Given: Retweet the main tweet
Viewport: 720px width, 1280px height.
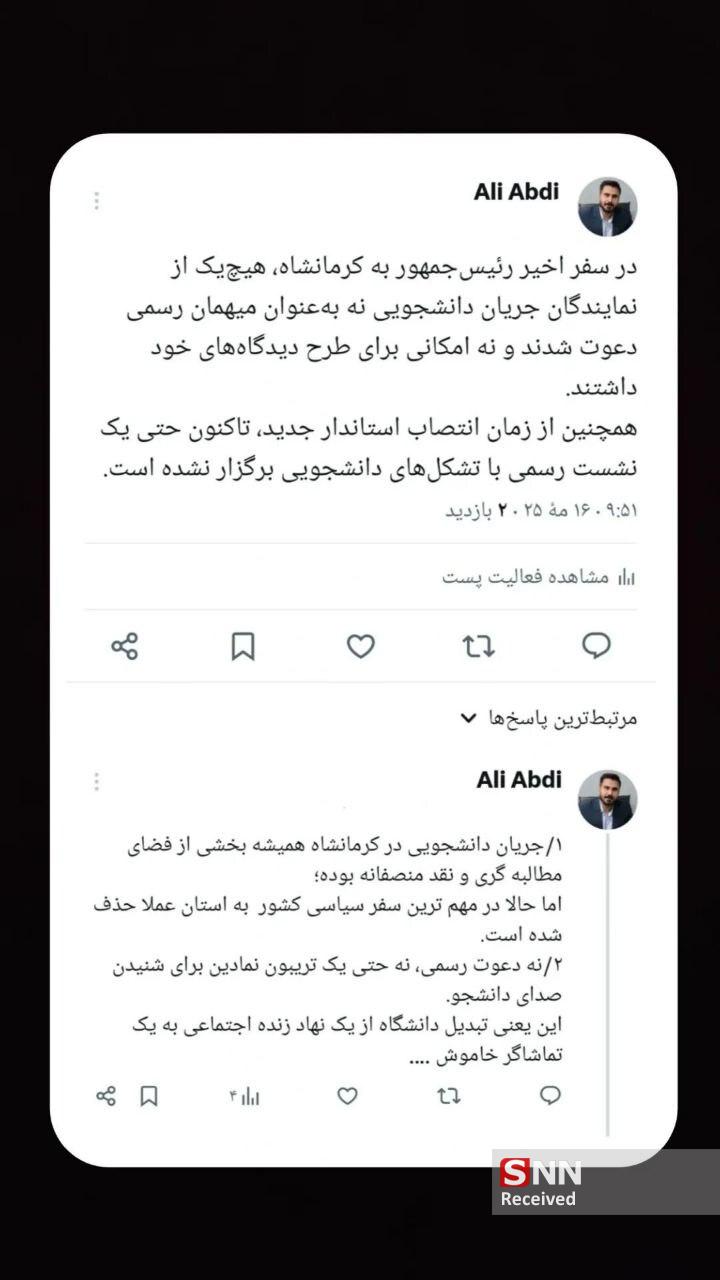Looking at the screenshot, I should pyautogui.click(x=477, y=647).
